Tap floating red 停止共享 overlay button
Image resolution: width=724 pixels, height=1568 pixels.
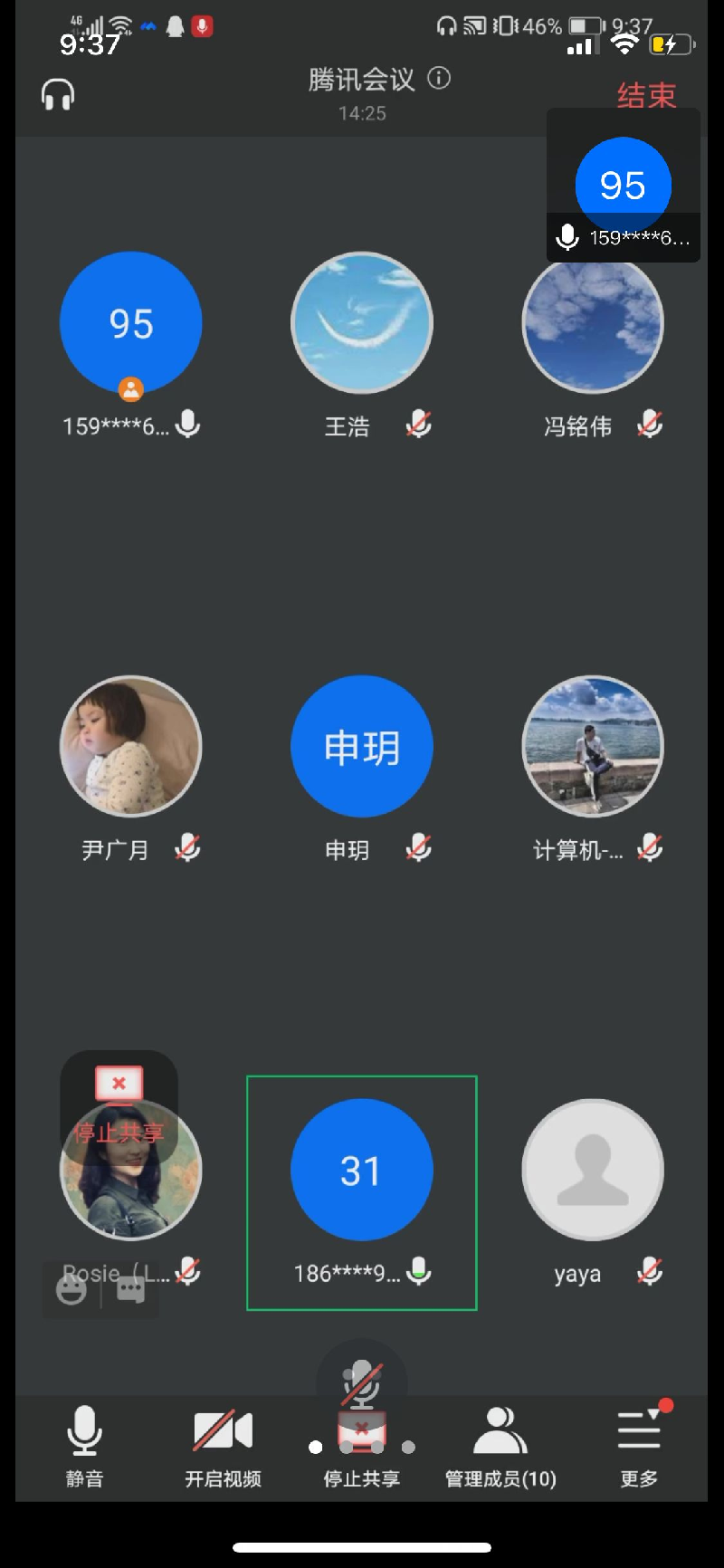(x=119, y=1106)
